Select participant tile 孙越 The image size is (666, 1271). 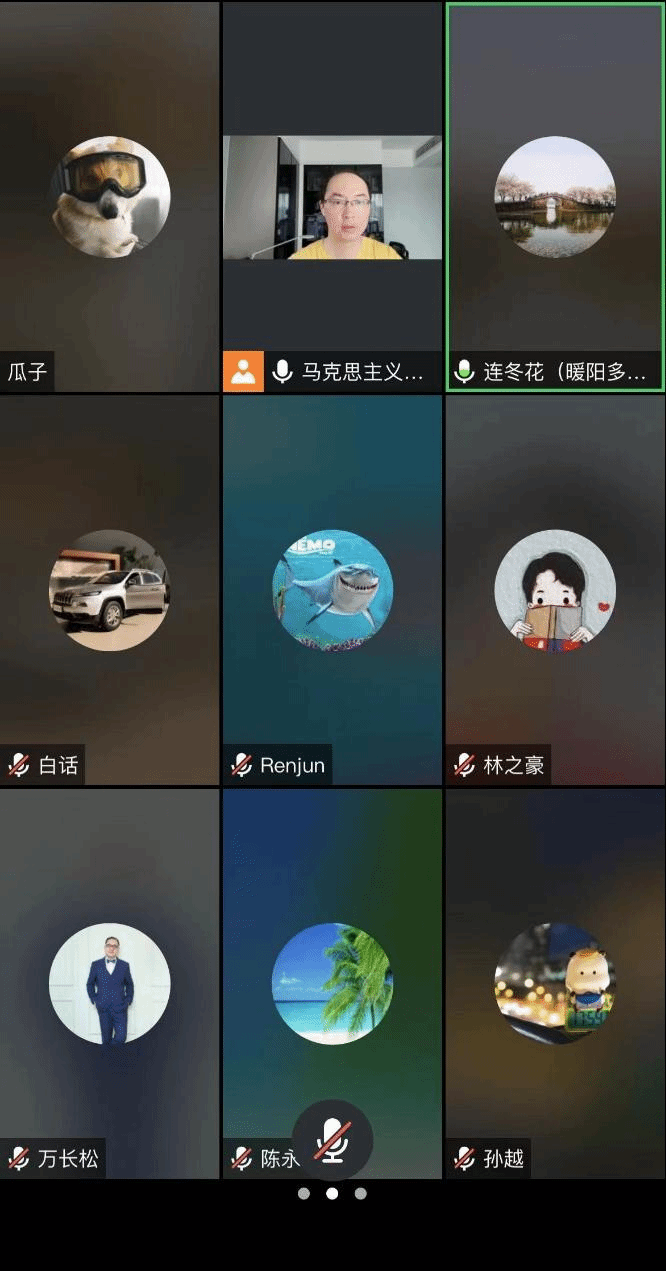[x=555, y=983]
